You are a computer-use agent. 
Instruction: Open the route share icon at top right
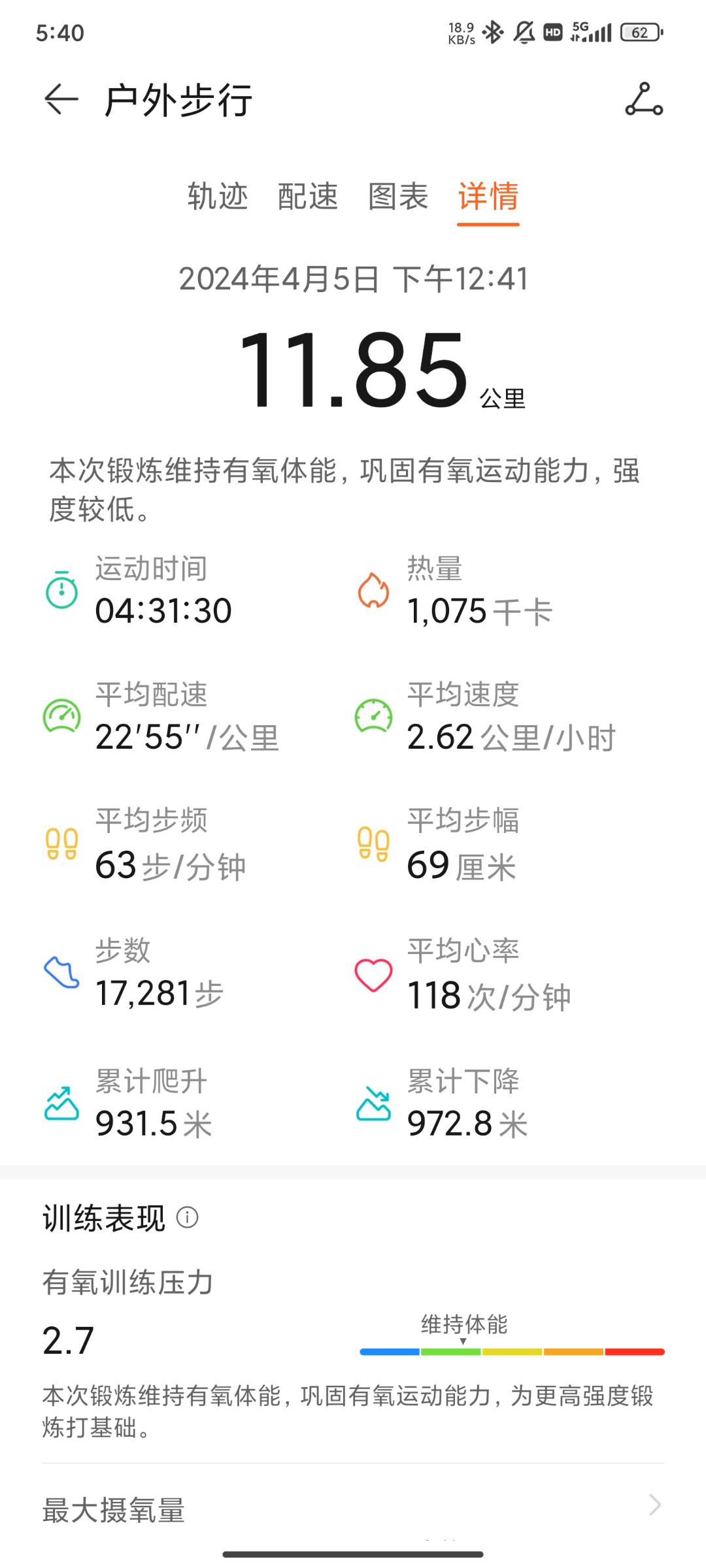644,99
